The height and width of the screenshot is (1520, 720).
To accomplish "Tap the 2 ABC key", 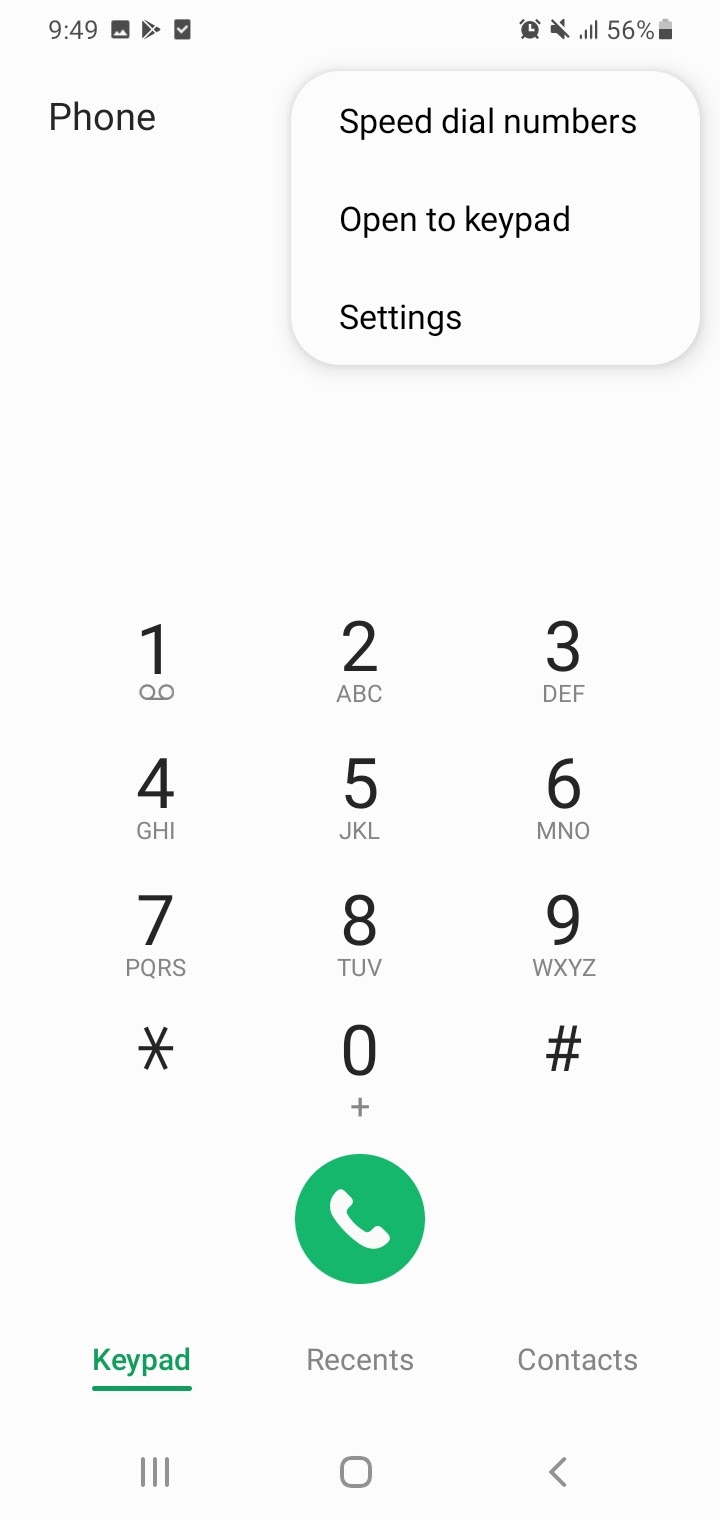I will pos(360,662).
